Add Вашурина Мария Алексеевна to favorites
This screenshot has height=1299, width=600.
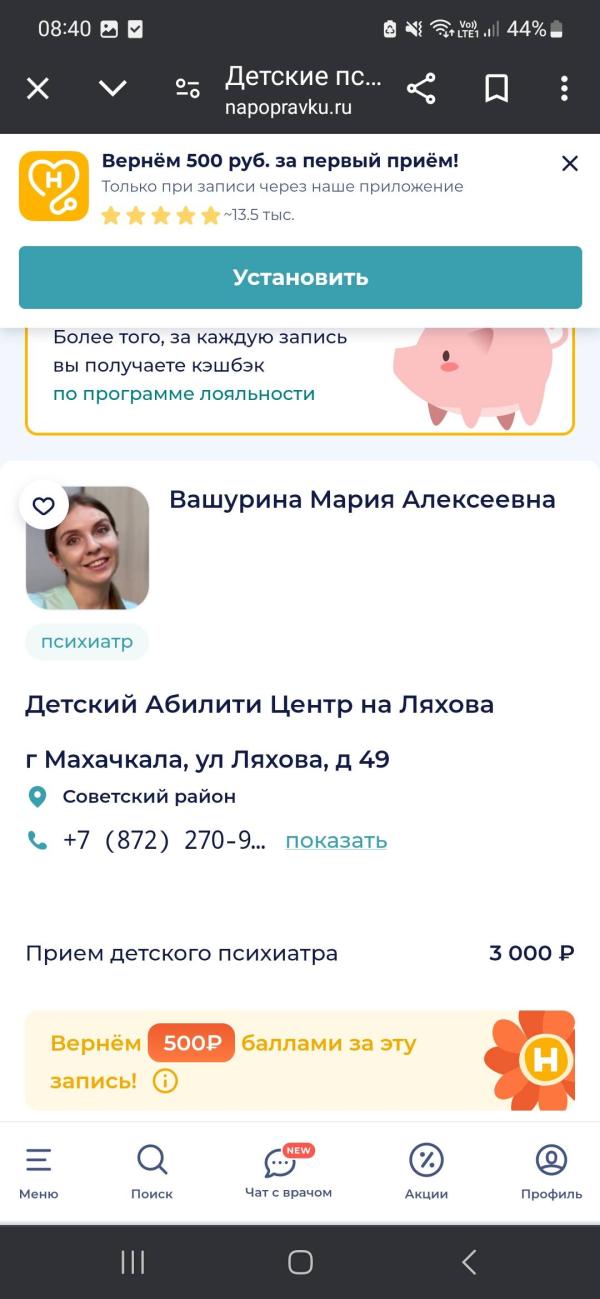[x=44, y=506]
